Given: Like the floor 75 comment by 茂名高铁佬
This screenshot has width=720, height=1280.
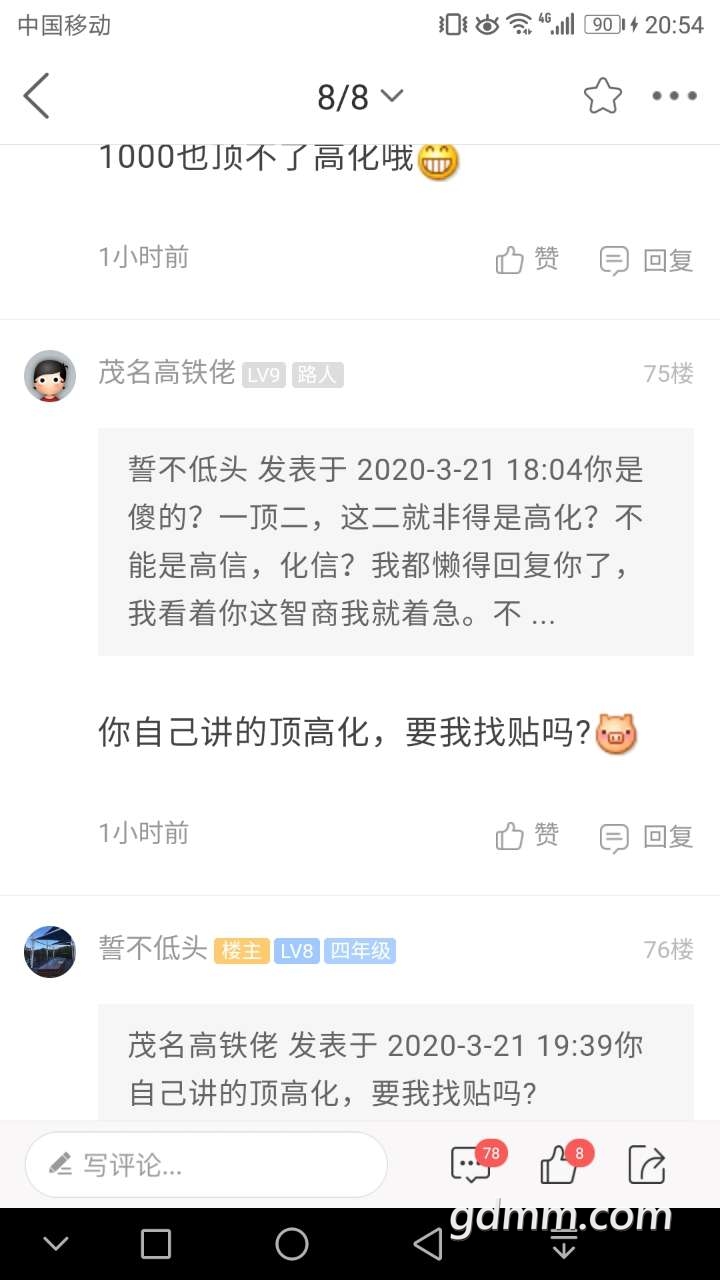Looking at the screenshot, I should coord(527,836).
